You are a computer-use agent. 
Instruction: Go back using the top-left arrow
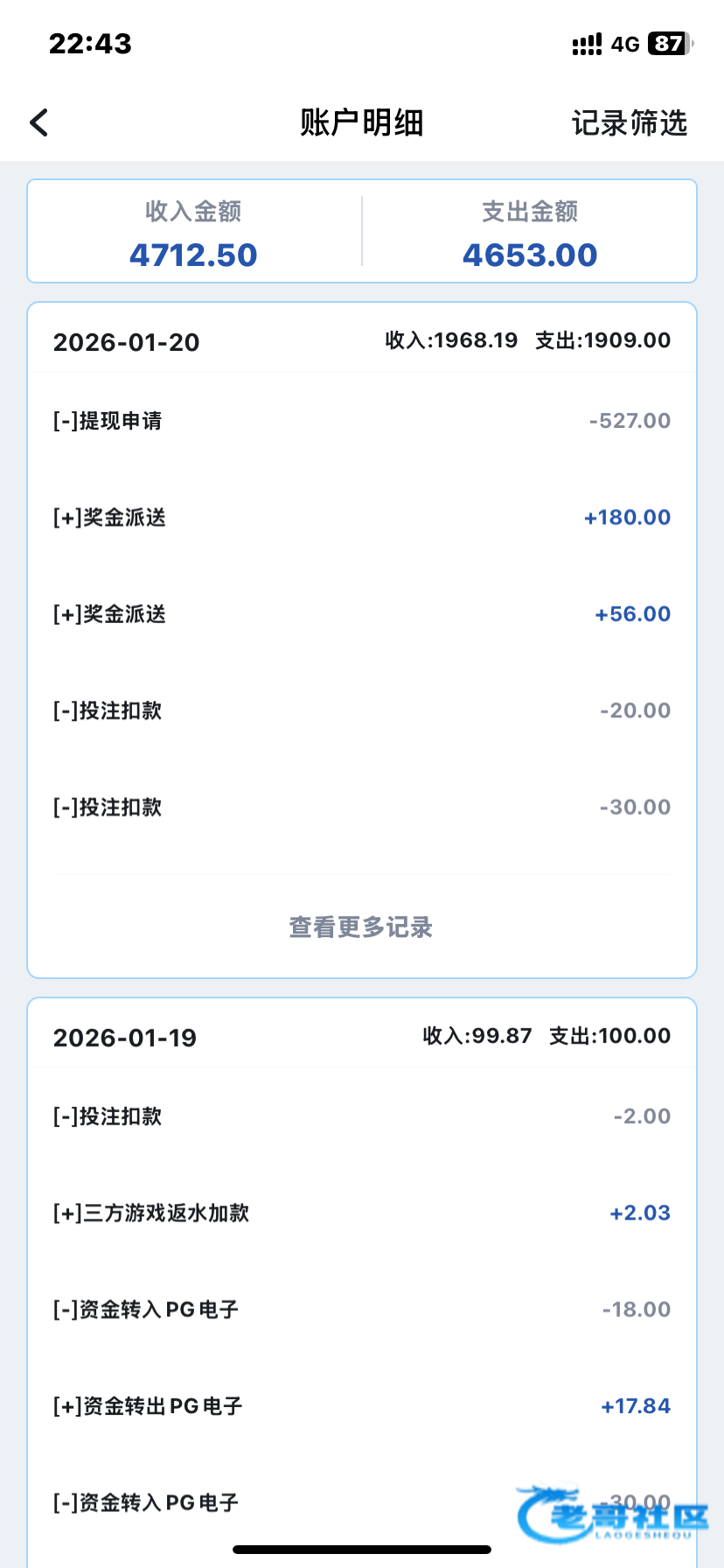tap(39, 122)
